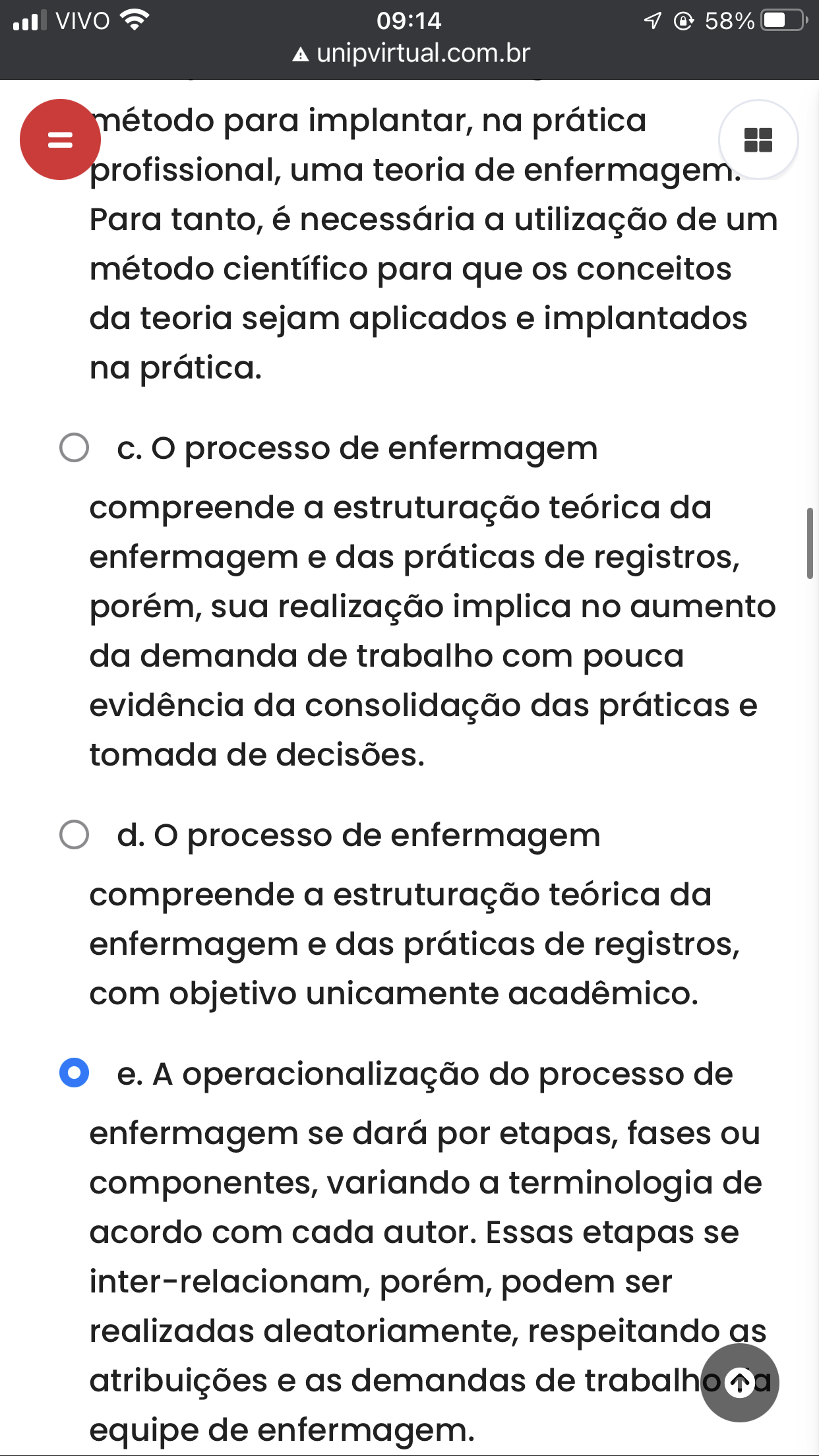Select answer option d

tap(74, 835)
